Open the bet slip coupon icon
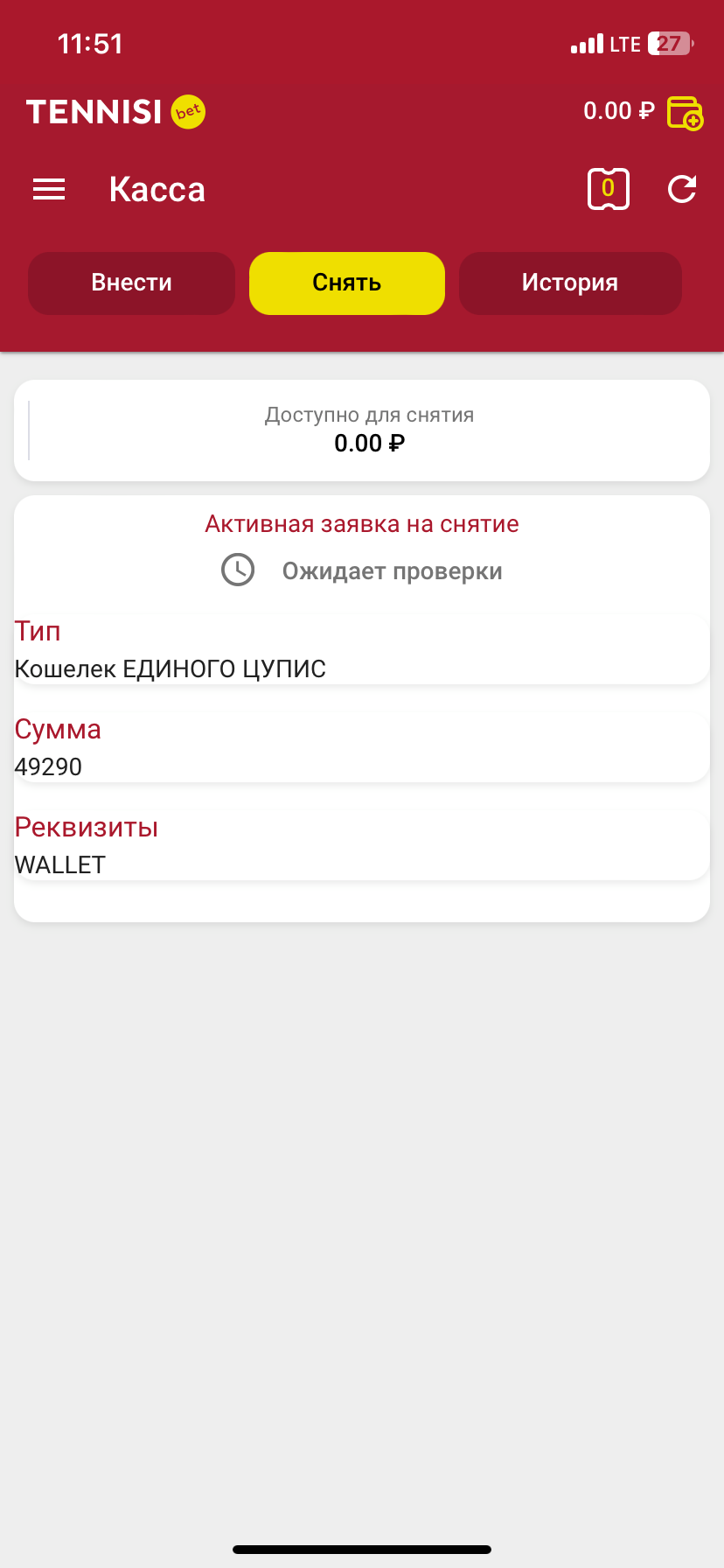The height and width of the screenshot is (1568, 724). (x=609, y=190)
